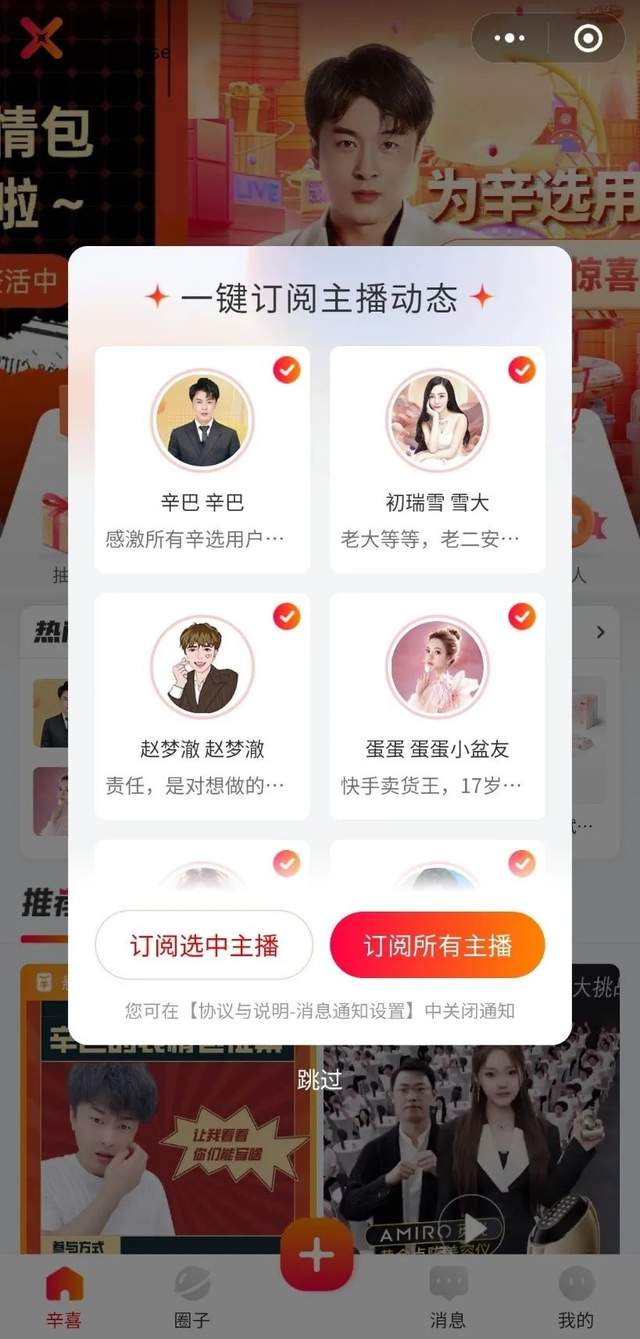Skip the subscription dialog via 跳过
Image resolution: width=640 pixels, height=1339 pixels.
(319, 1080)
